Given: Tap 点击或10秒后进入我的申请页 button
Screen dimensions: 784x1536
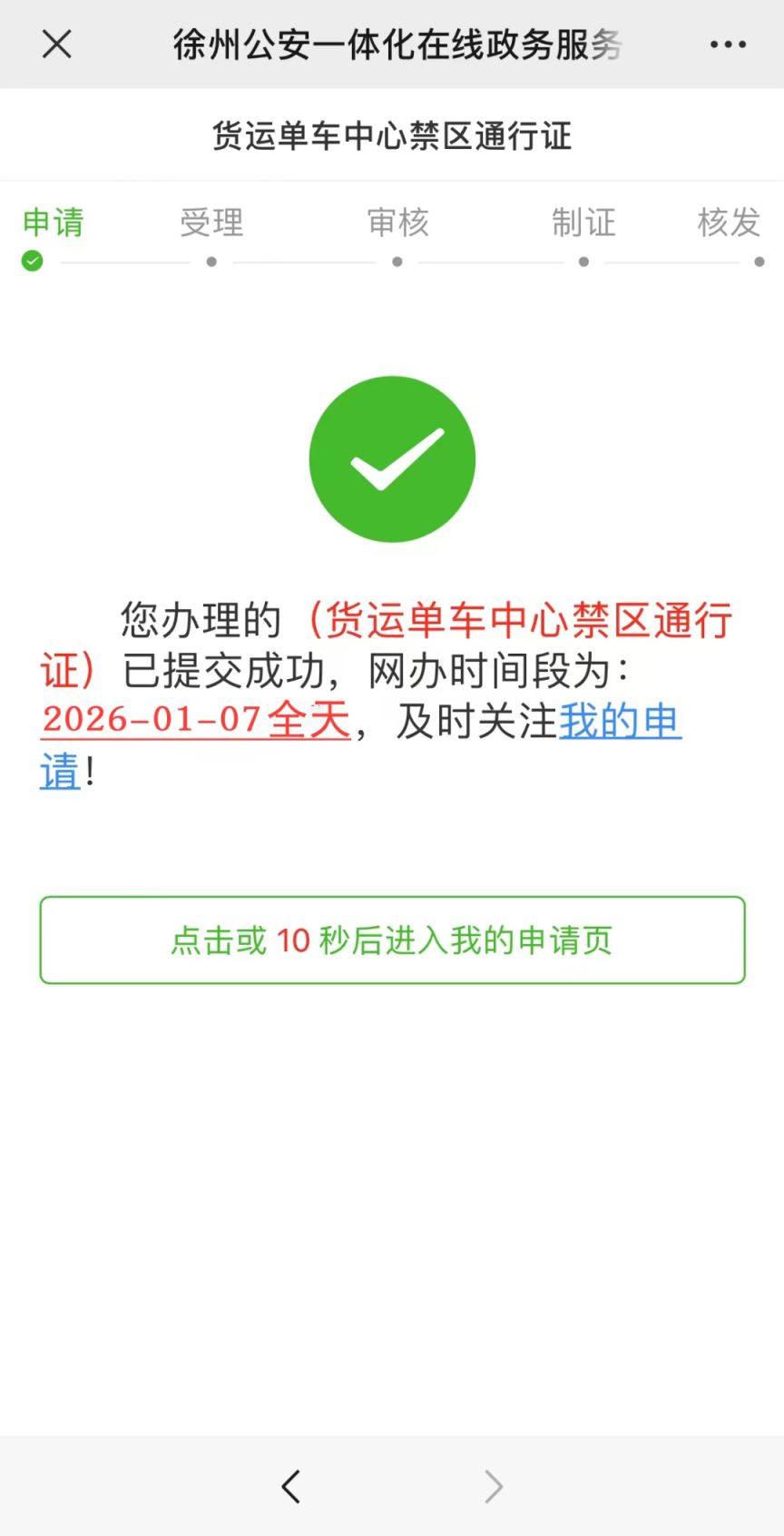Looking at the screenshot, I should tap(392, 940).
